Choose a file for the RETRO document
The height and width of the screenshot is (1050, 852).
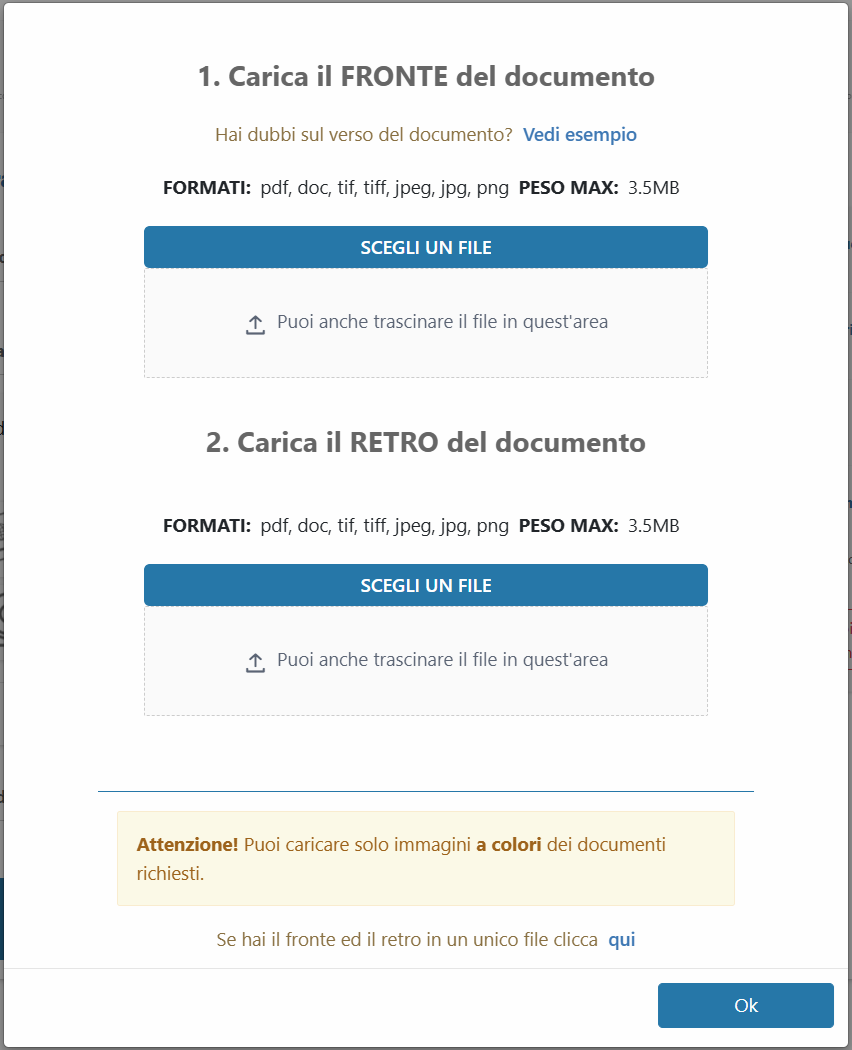click(x=425, y=585)
